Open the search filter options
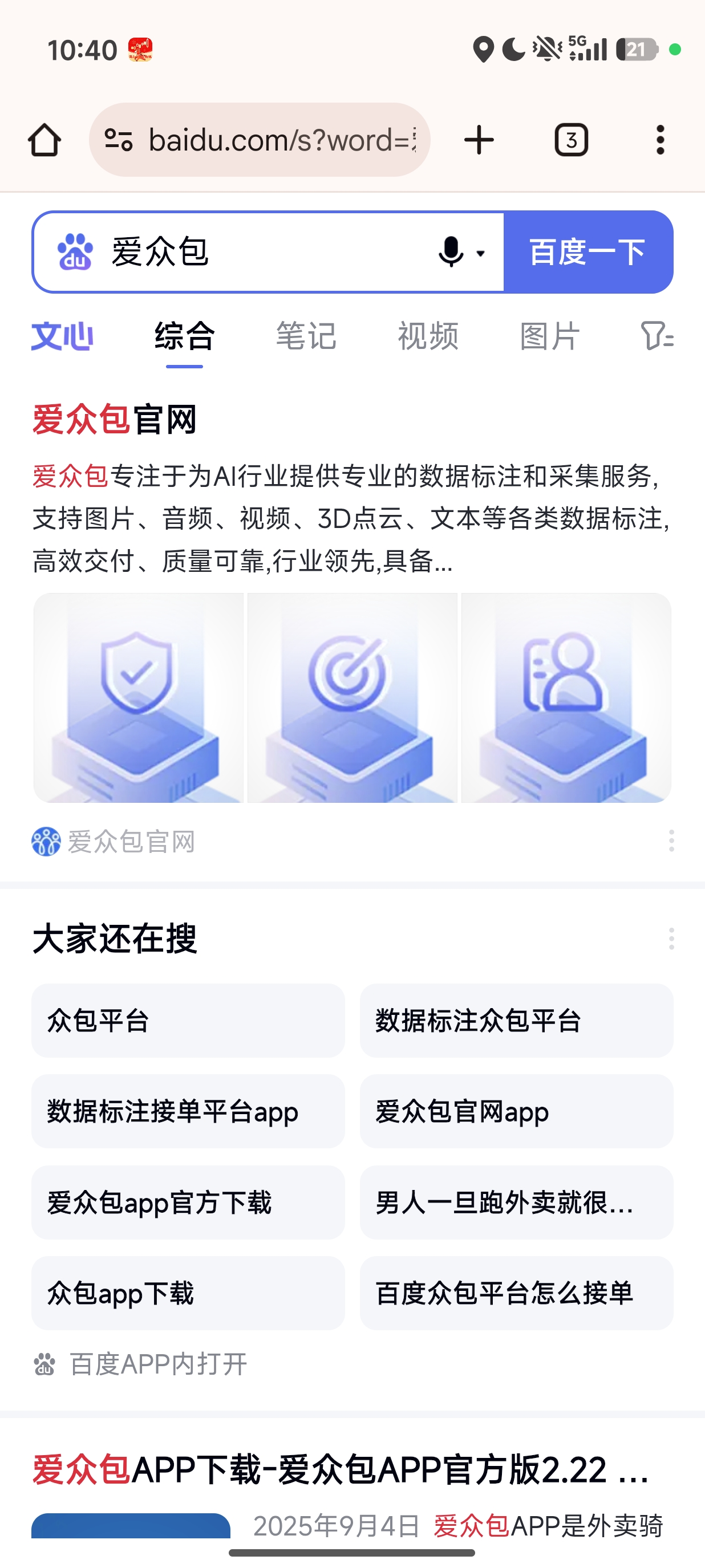The width and height of the screenshot is (705, 1568). pos(657,336)
